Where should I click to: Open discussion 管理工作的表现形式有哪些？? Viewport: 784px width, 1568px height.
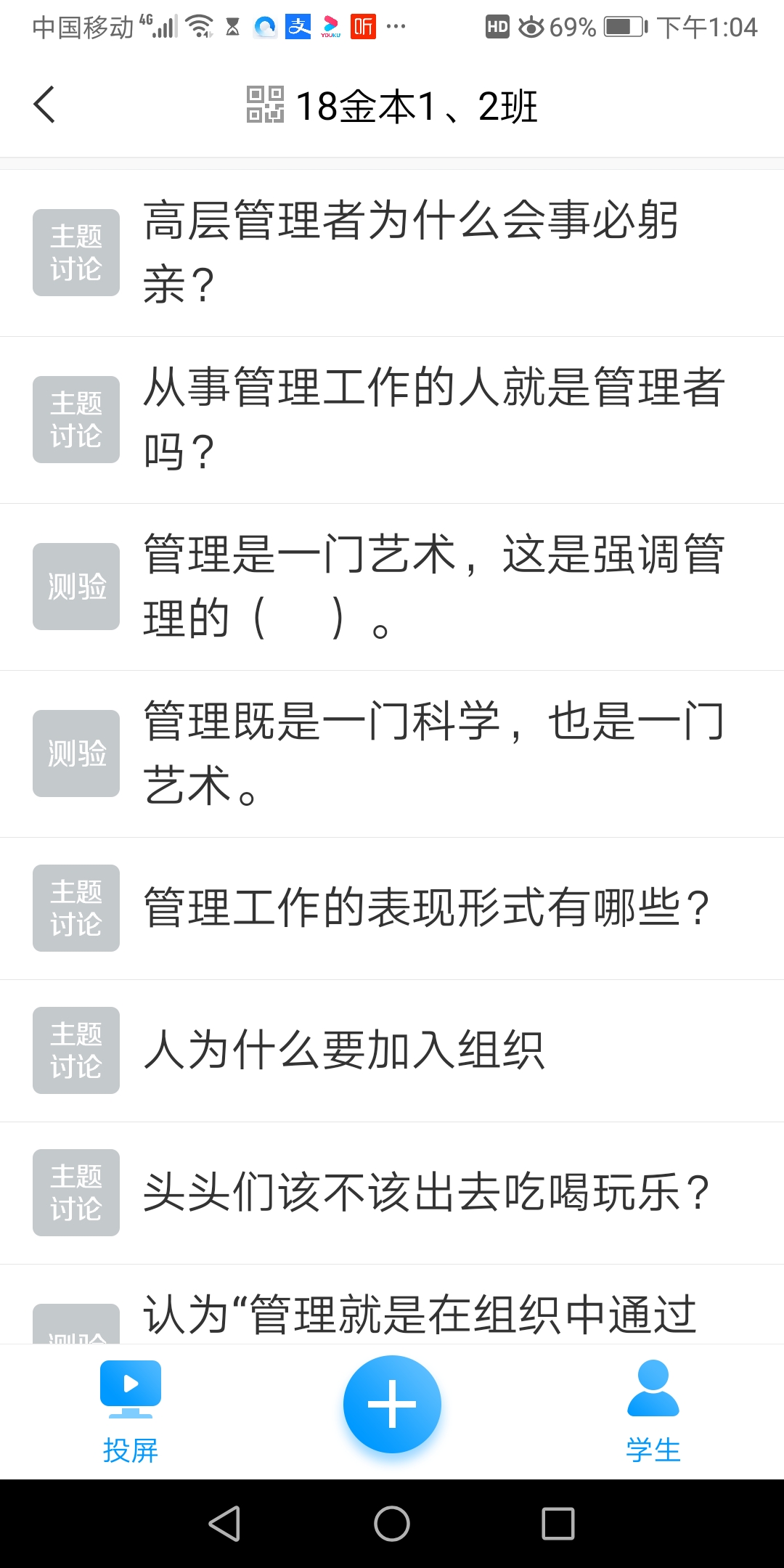(x=425, y=908)
